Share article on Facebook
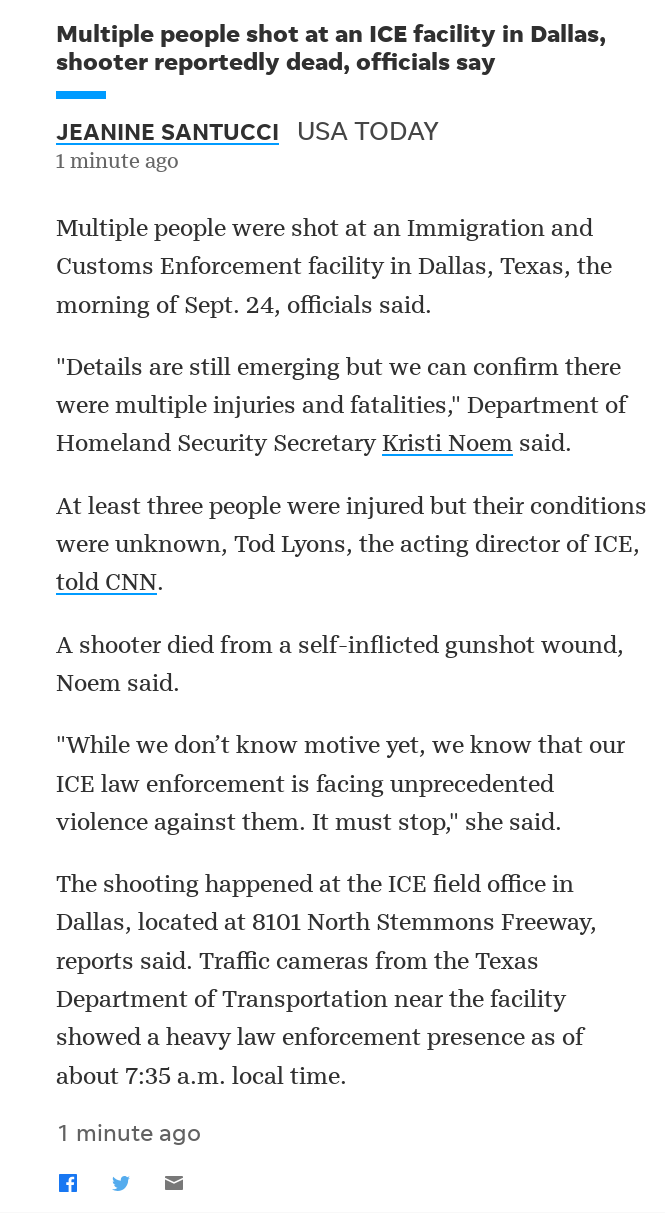Screen dimensions: 665x1213 click(68, 1183)
